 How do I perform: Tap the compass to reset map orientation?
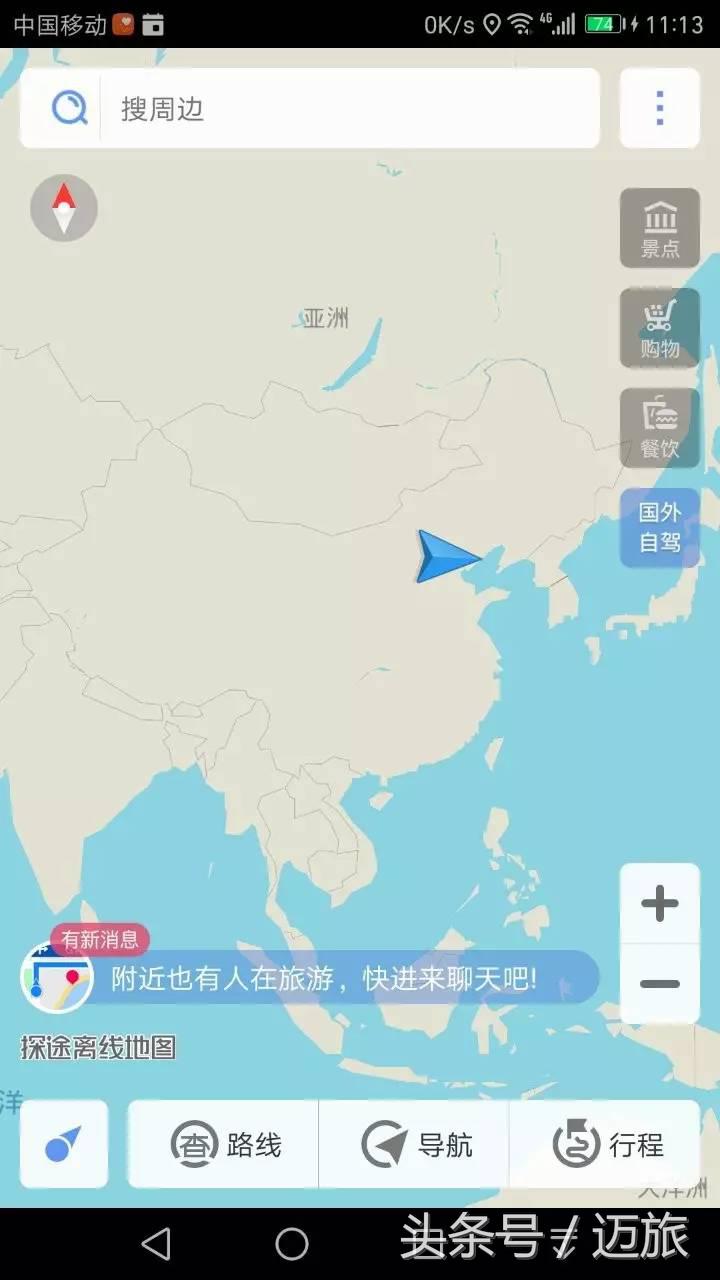[x=64, y=207]
